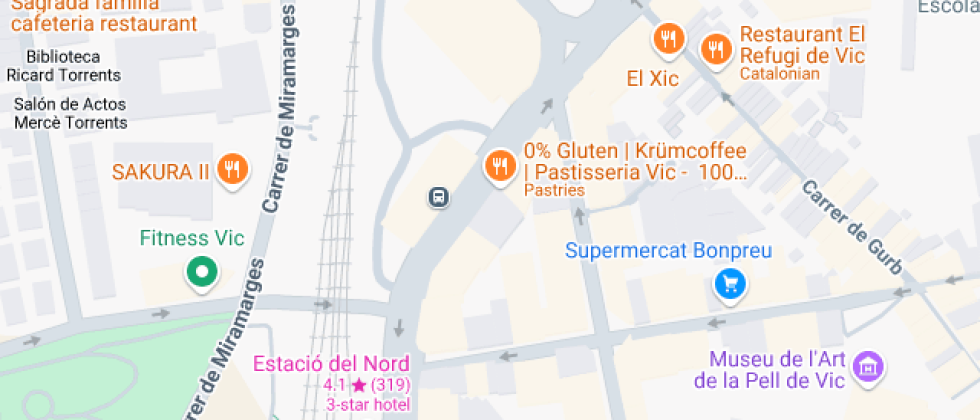
Task: Select the Fitness Vic map marker
Action: coord(202,273)
